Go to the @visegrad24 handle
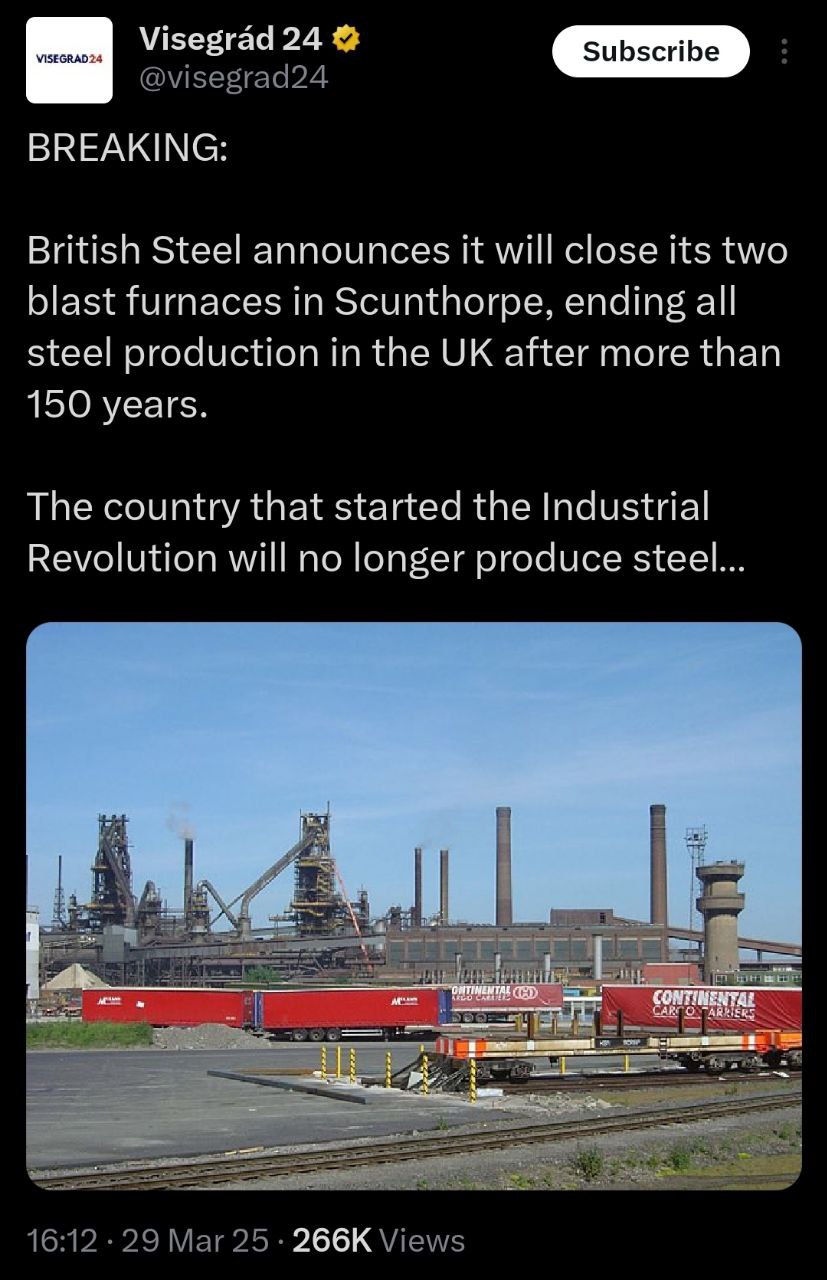This screenshot has width=827, height=1280. click(234, 77)
